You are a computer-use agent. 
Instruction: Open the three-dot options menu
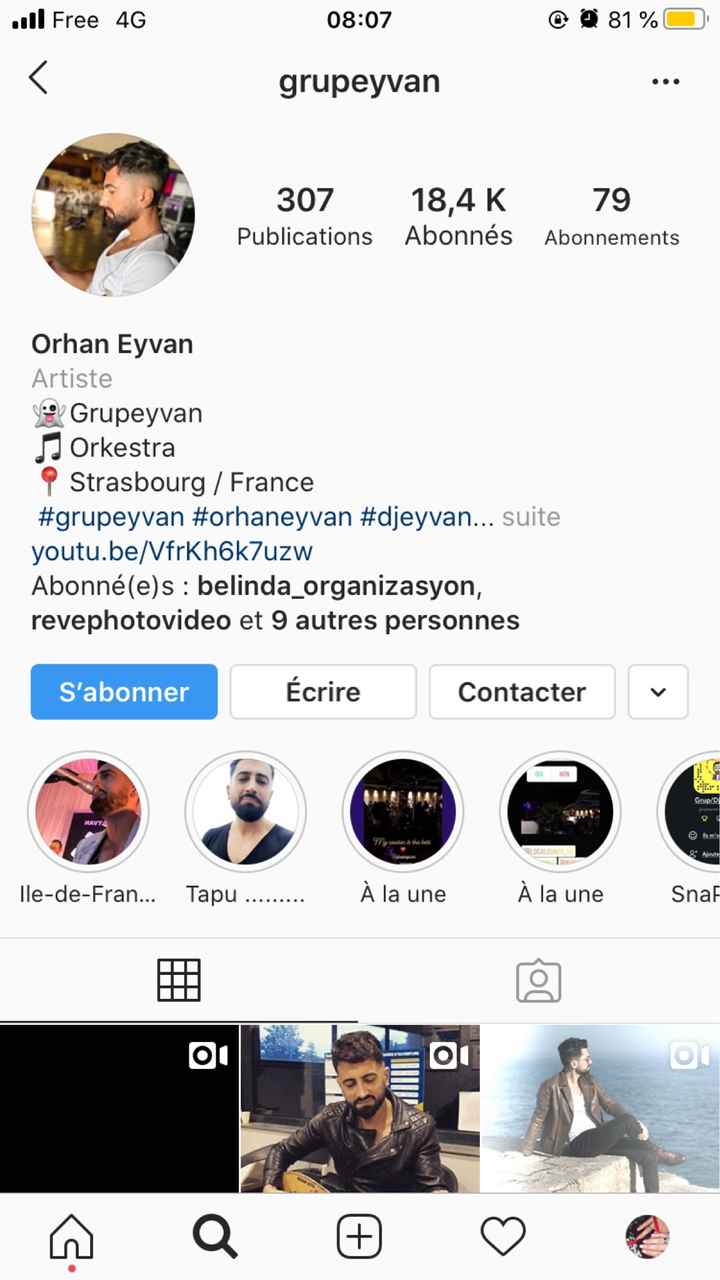[665, 82]
